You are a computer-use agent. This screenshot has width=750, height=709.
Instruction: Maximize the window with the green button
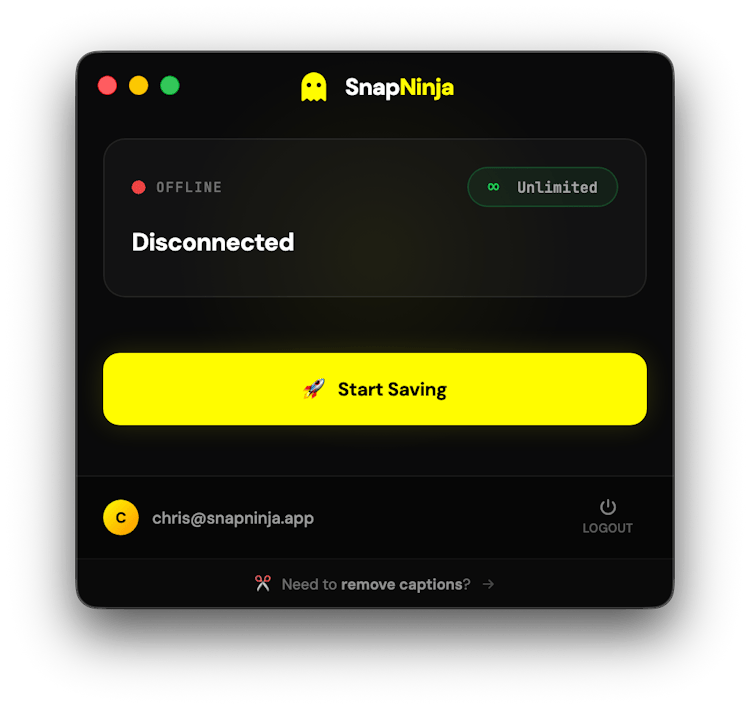click(x=170, y=86)
